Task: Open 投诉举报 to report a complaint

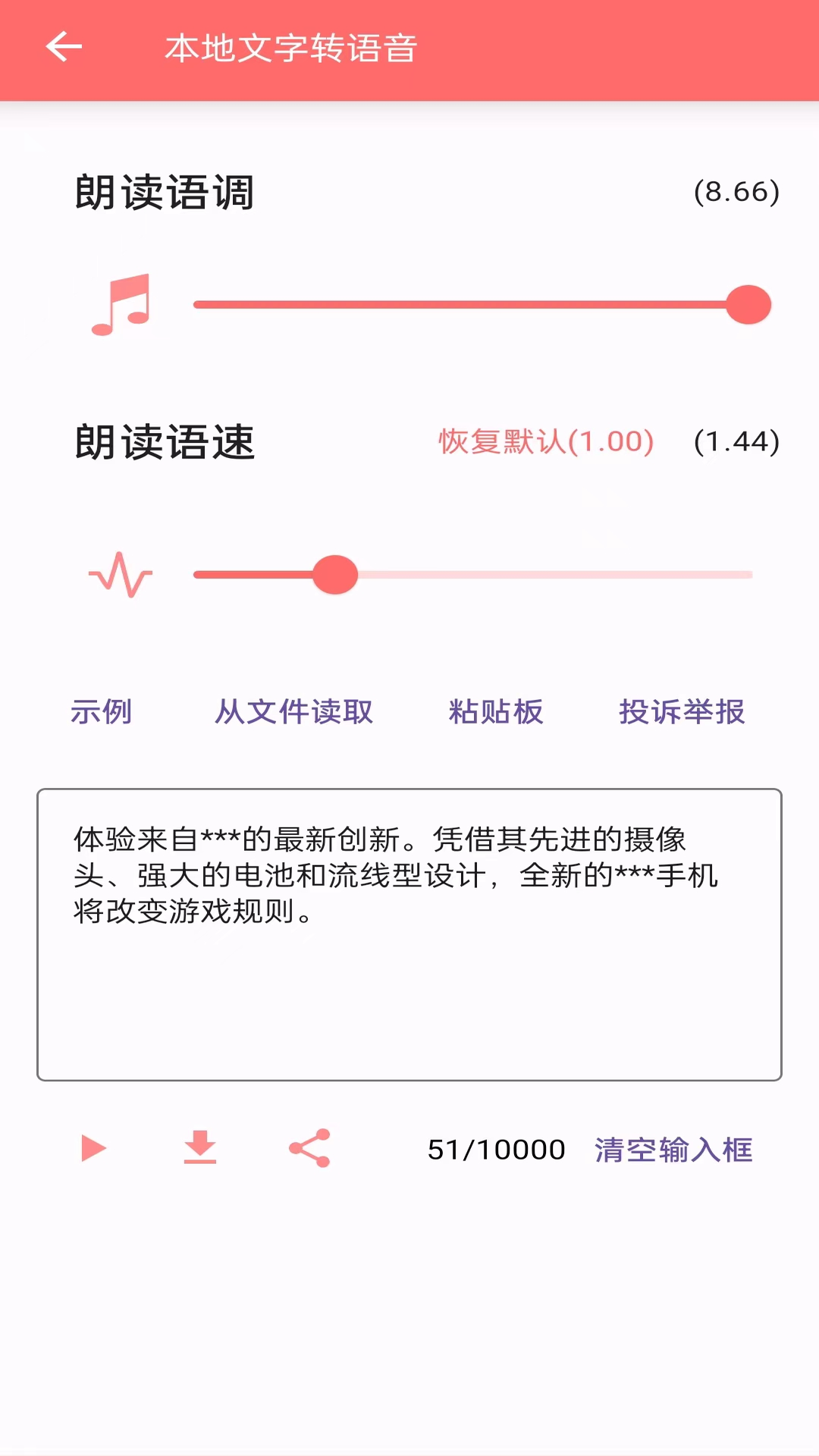Action: pos(682,712)
